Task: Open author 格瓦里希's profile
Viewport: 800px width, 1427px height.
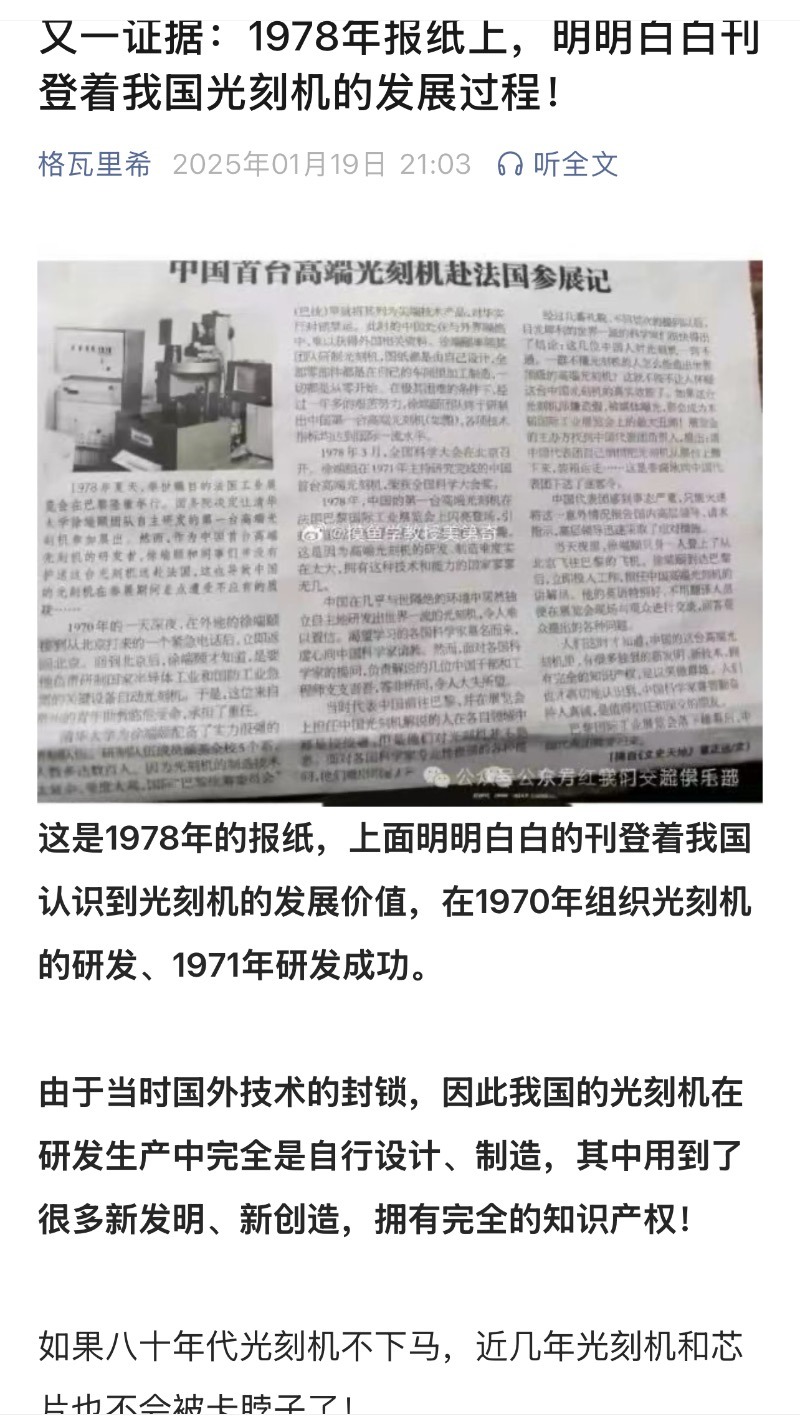Action: click(95, 164)
